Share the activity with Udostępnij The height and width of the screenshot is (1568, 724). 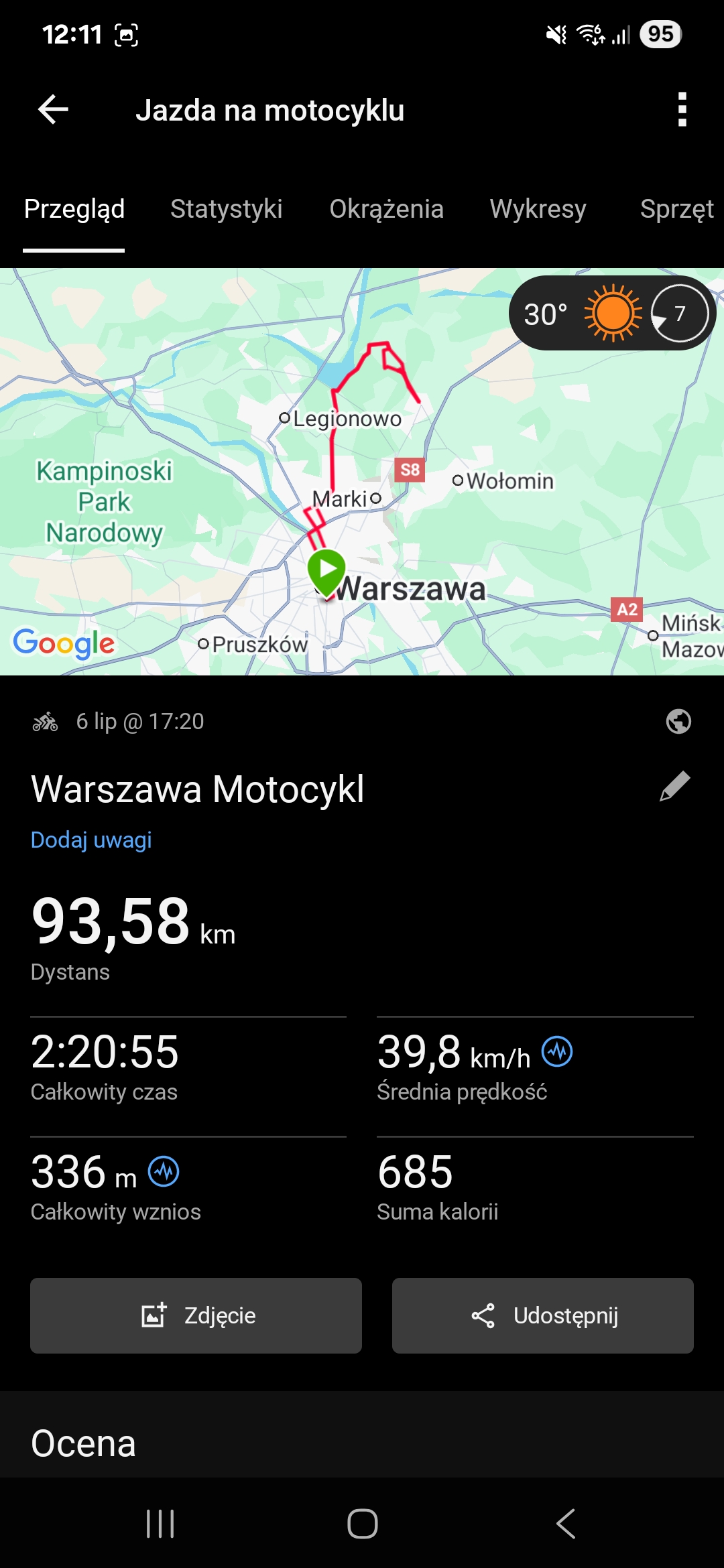(x=543, y=1315)
